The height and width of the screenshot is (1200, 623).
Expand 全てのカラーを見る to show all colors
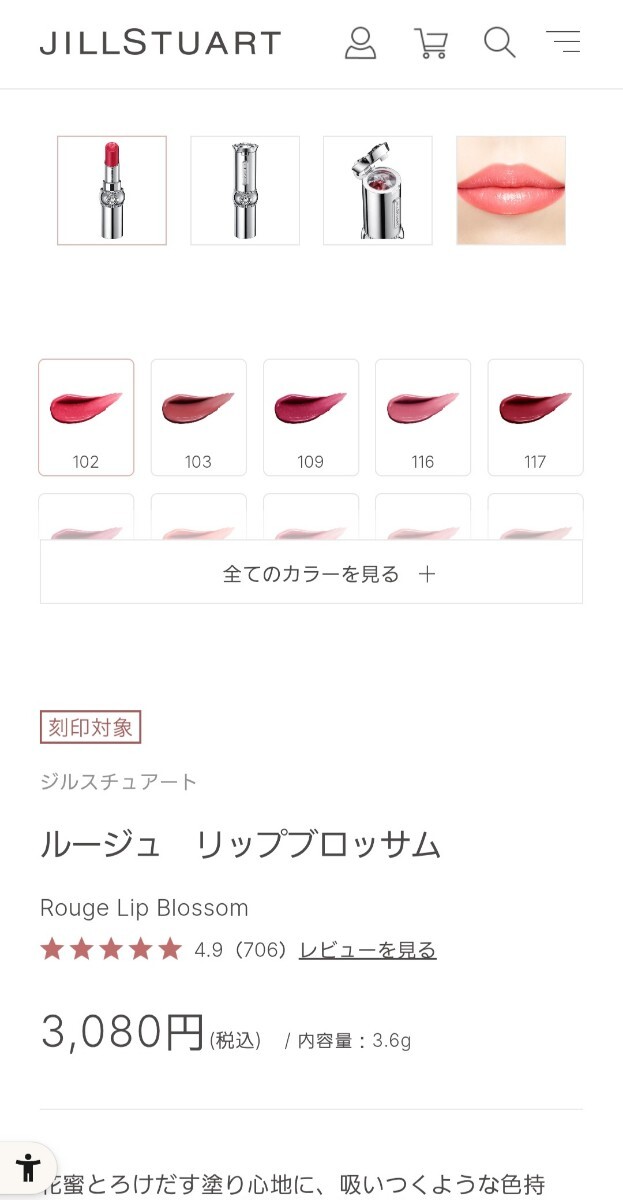point(311,573)
